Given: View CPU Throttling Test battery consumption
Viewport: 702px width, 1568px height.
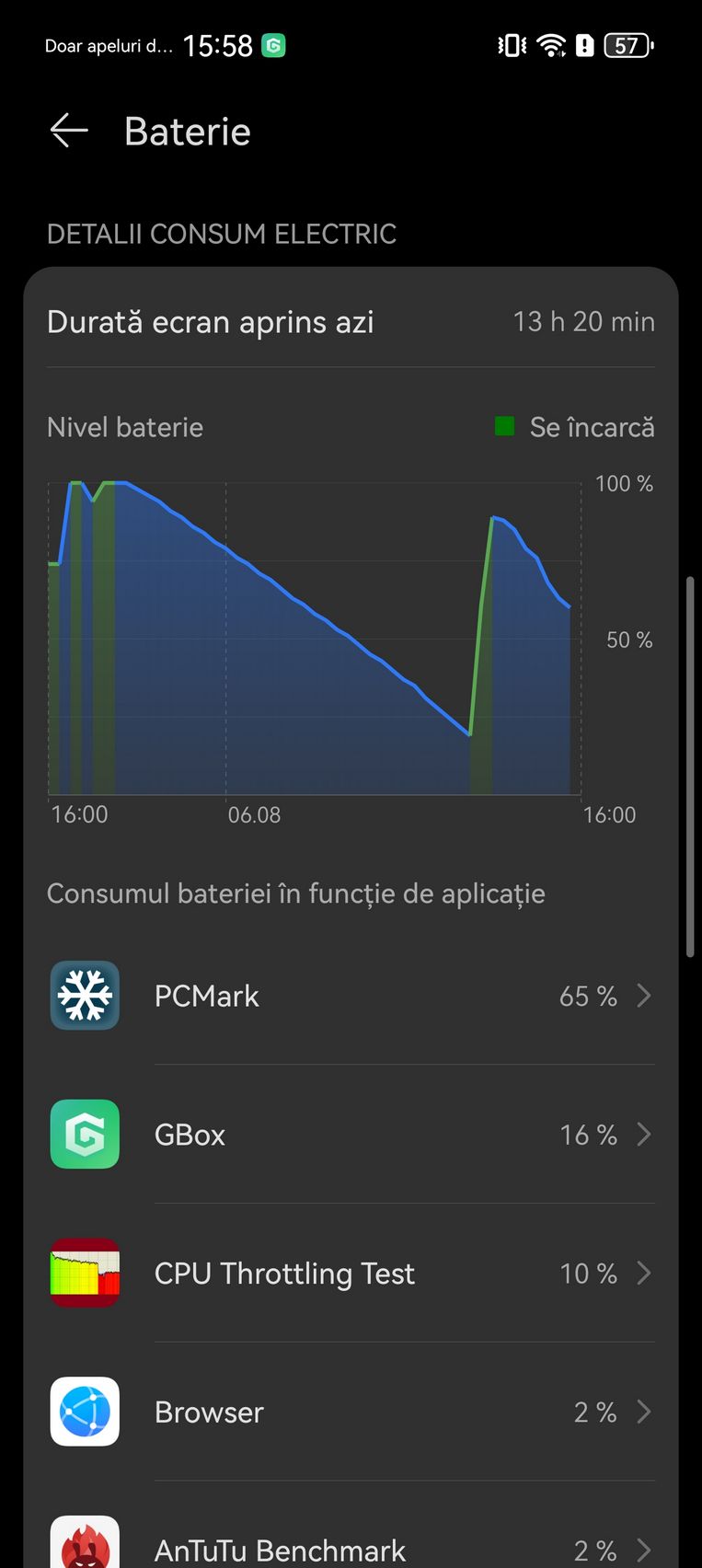Looking at the screenshot, I should point(351,1274).
